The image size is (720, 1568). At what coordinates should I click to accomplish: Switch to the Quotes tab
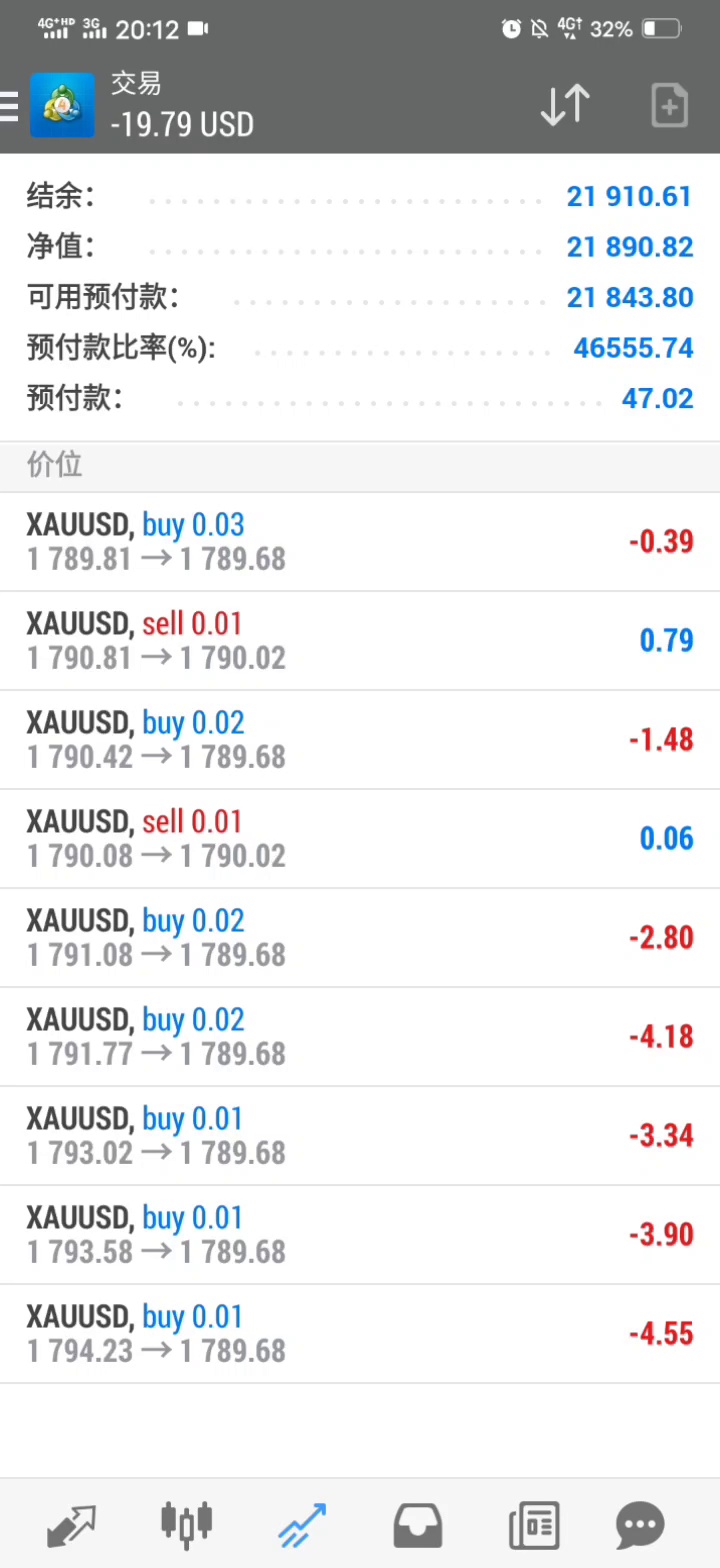(72, 1524)
